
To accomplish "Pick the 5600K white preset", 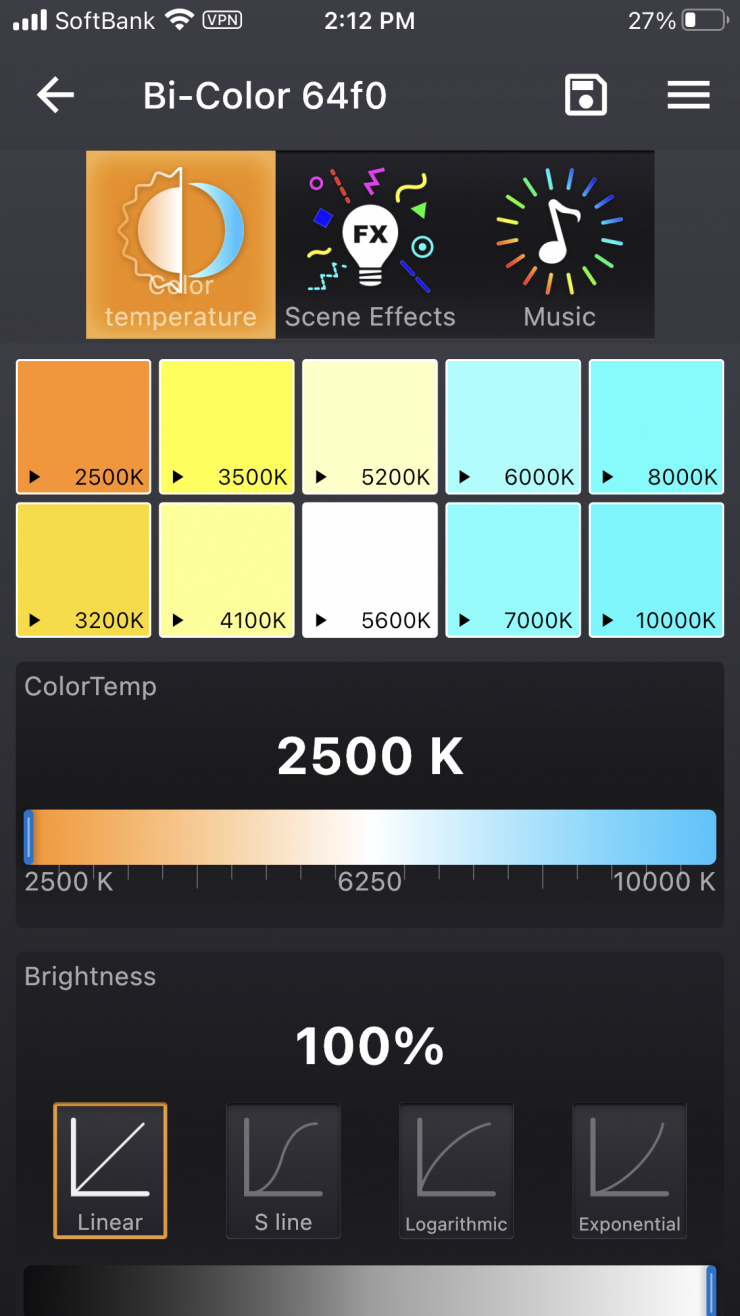I will tap(370, 570).
